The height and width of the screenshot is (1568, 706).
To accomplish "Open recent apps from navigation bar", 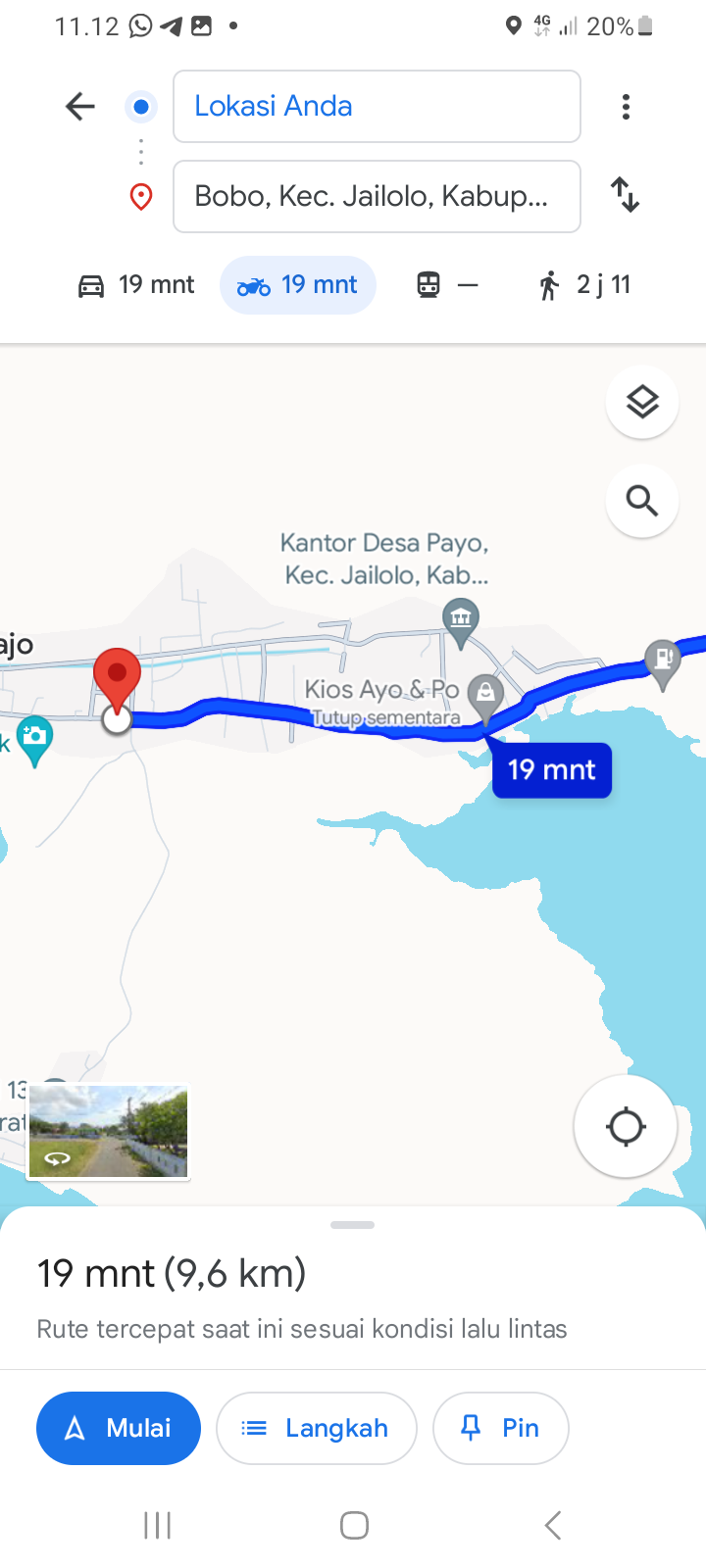I will tap(157, 1525).
